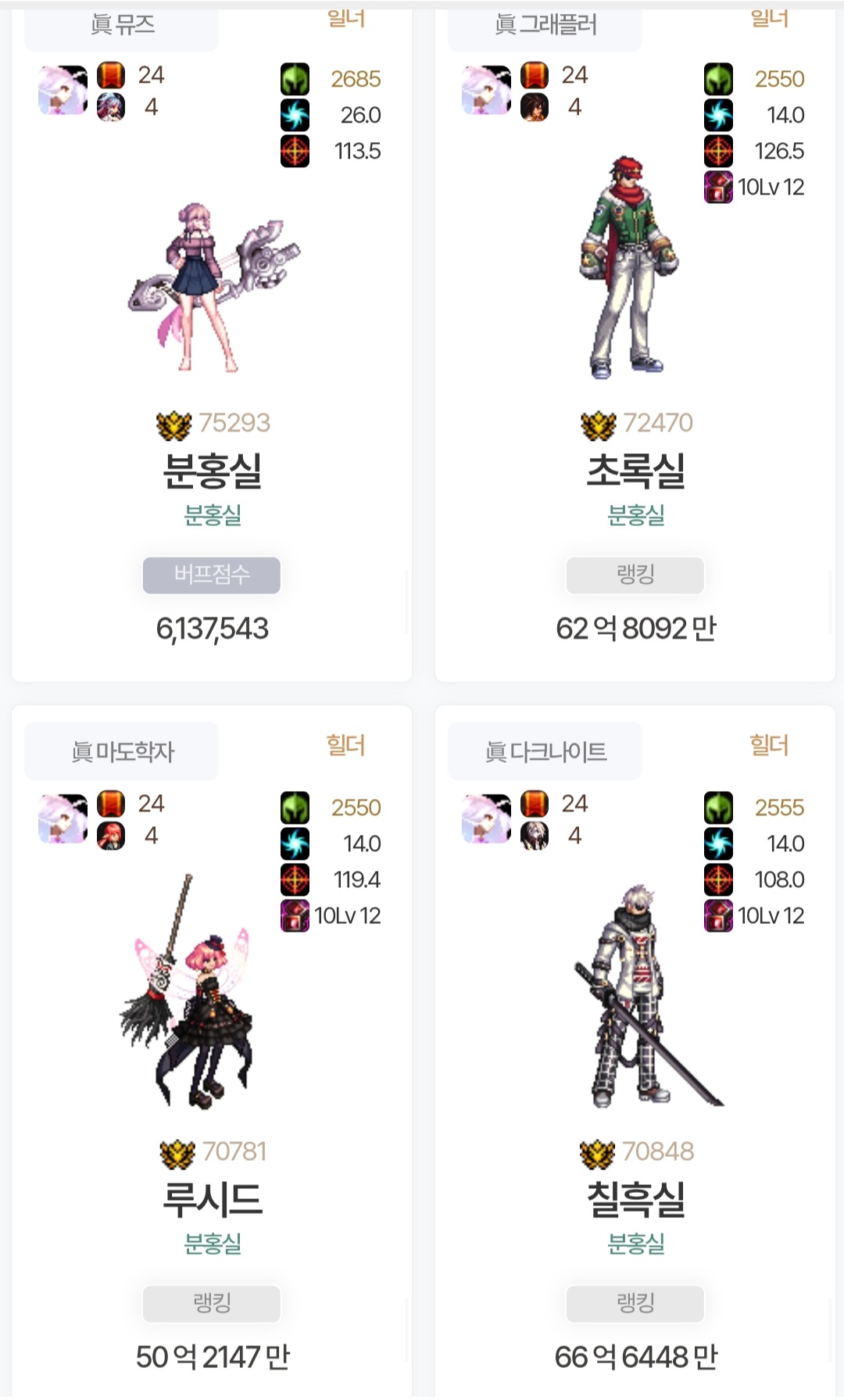Open adventure group link 분홍실 under 칠흑실
The width and height of the screenshot is (844, 1400).
(635, 1244)
